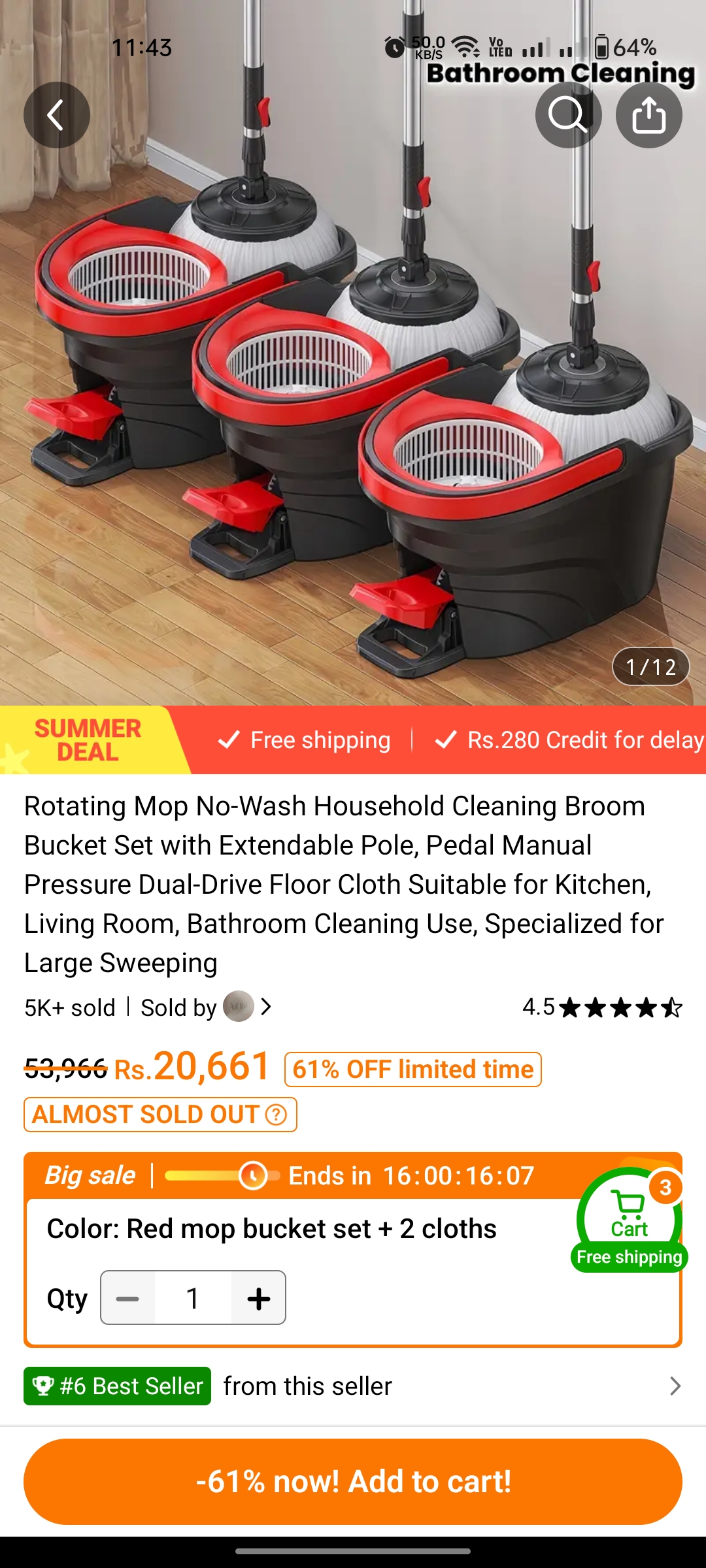View the 4.5 star rating reviews
706x1568 pixels.
pyautogui.click(x=602, y=1007)
